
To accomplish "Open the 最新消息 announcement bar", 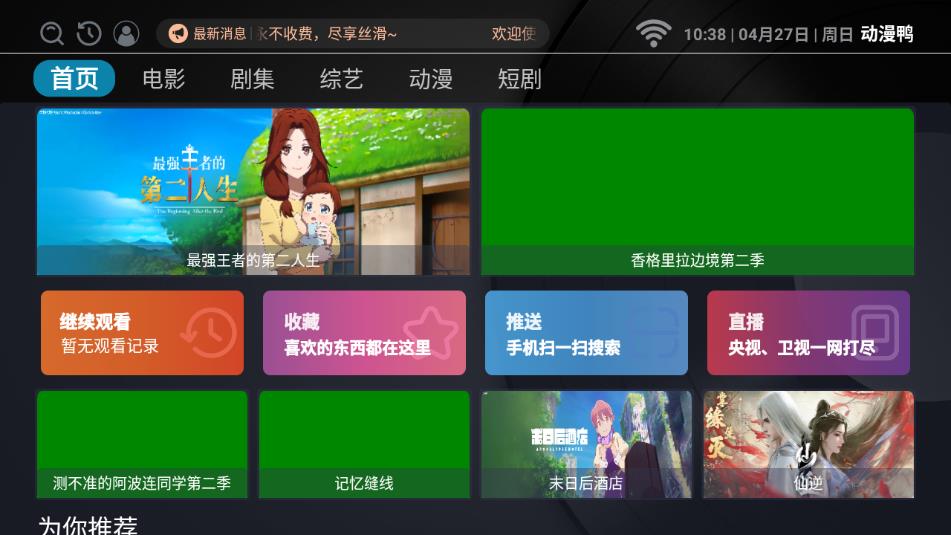I will tap(352, 34).
